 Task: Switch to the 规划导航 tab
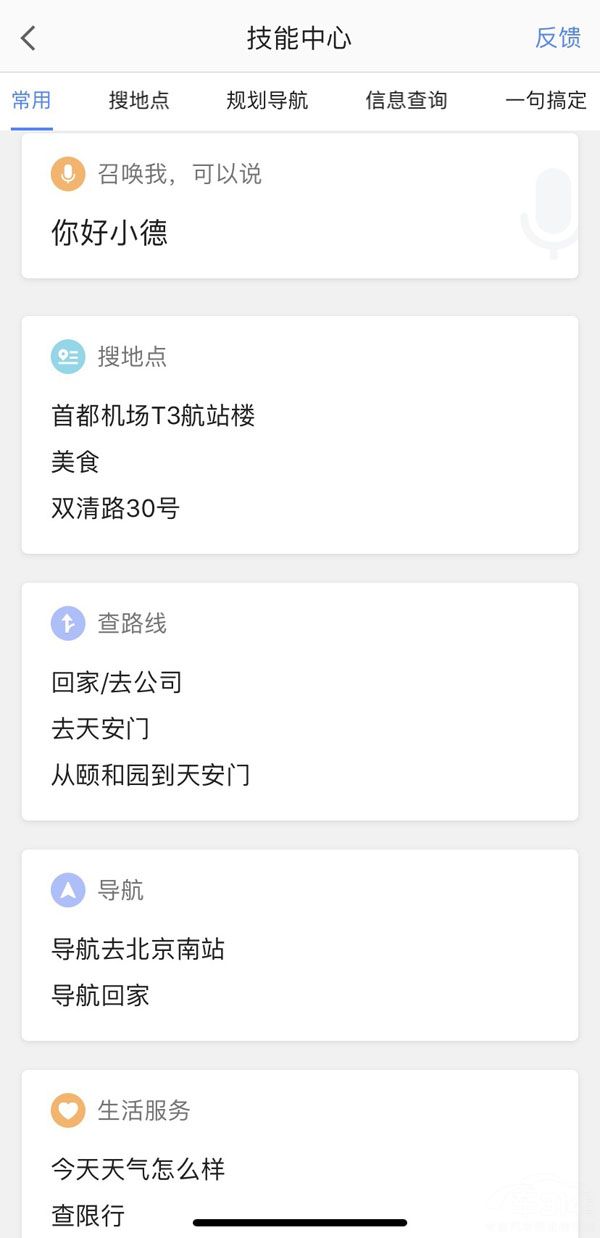[267, 100]
